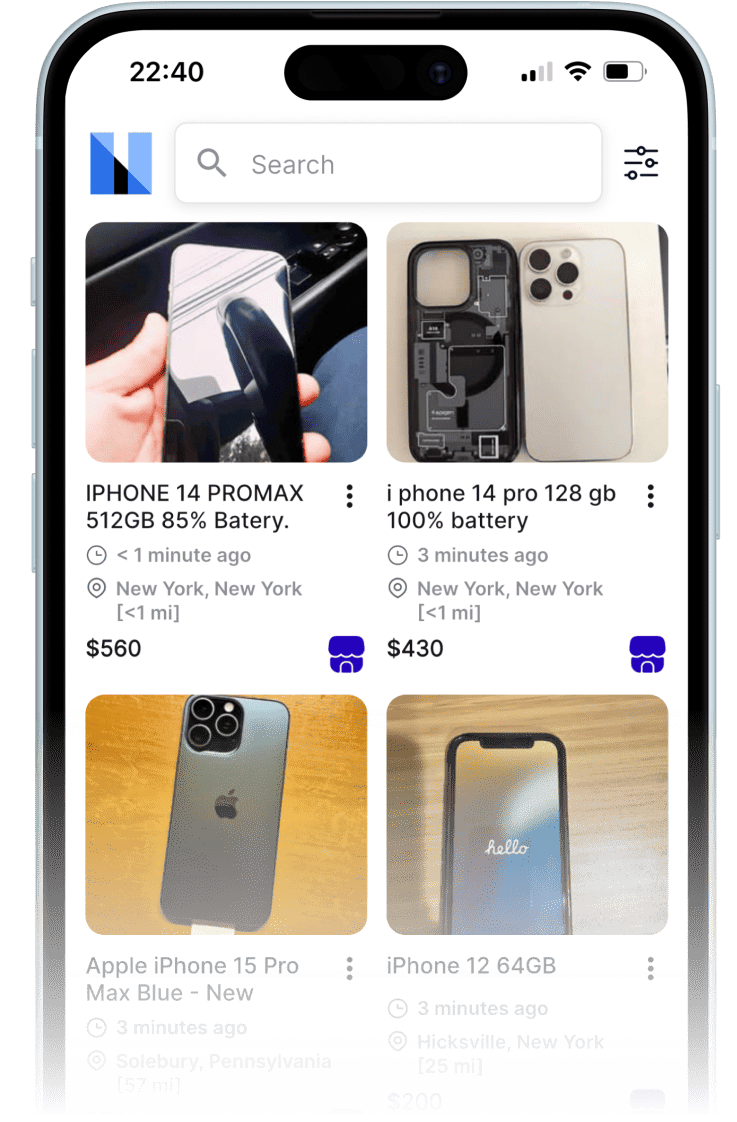Open Apple iPhone 15 Pro Max Blue listing
Image resolution: width=737 pixels, height=1122 pixels.
click(226, 814)
